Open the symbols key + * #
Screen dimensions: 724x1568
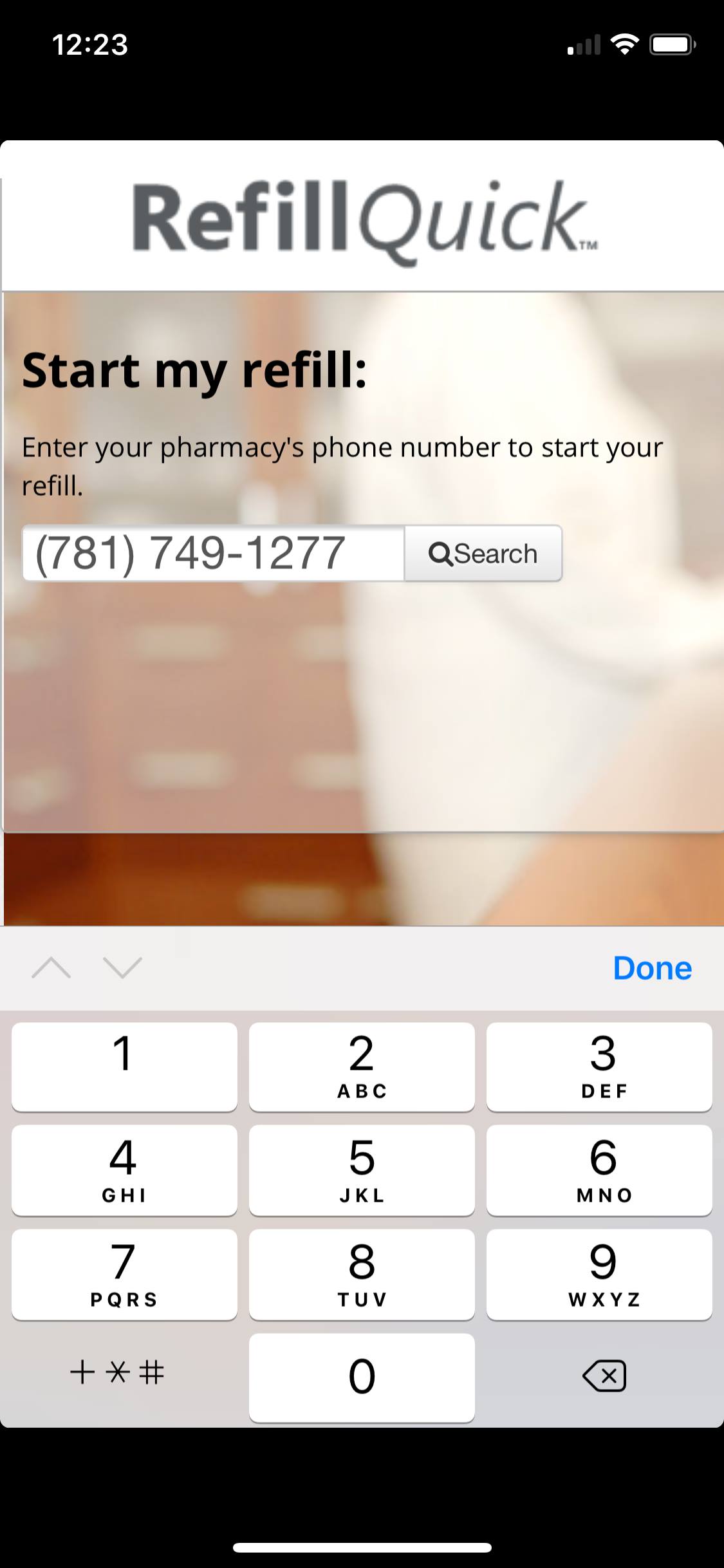[x=118, y=1372]
